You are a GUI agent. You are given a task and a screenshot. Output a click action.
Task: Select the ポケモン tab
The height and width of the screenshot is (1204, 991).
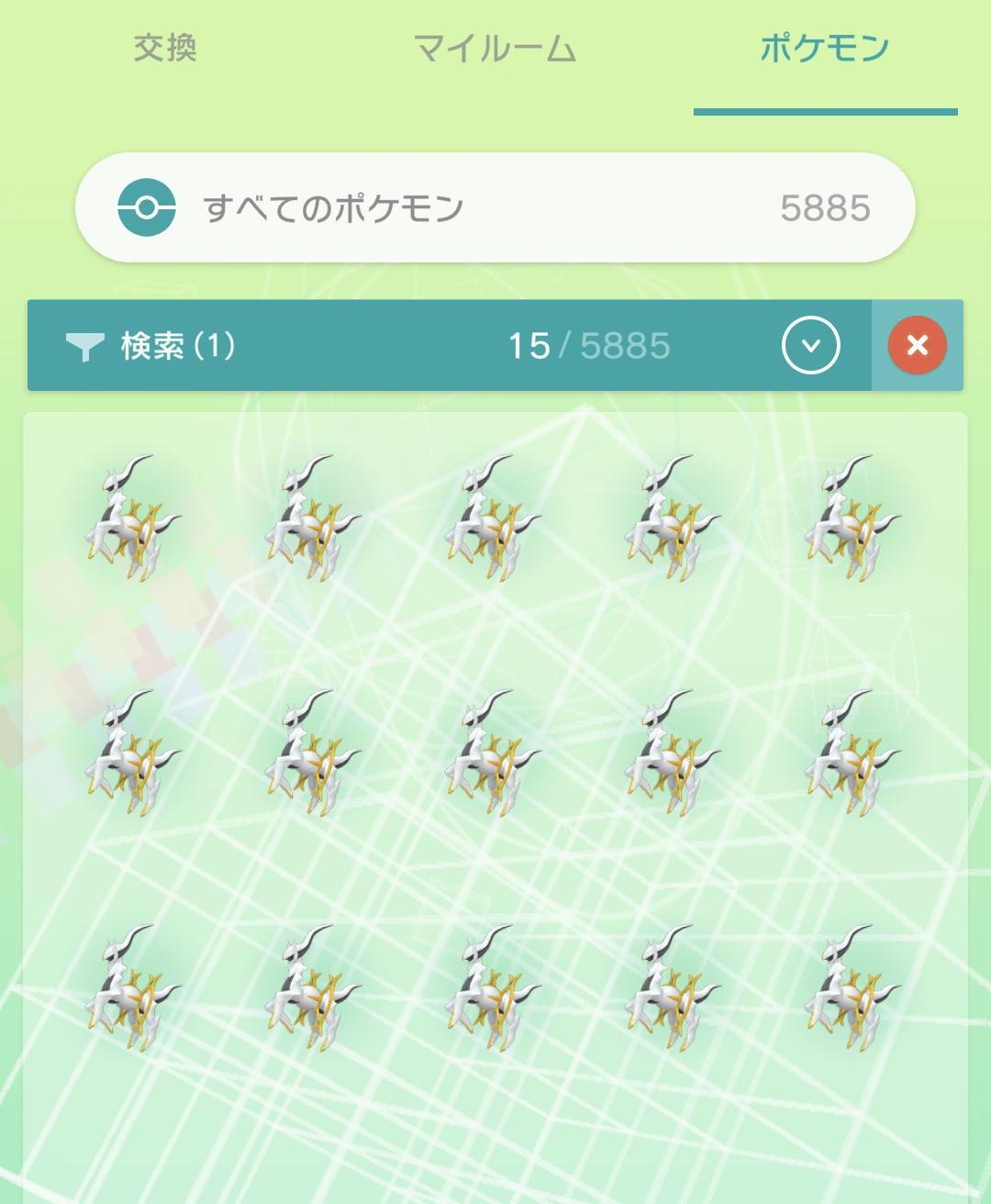(824, 49)
